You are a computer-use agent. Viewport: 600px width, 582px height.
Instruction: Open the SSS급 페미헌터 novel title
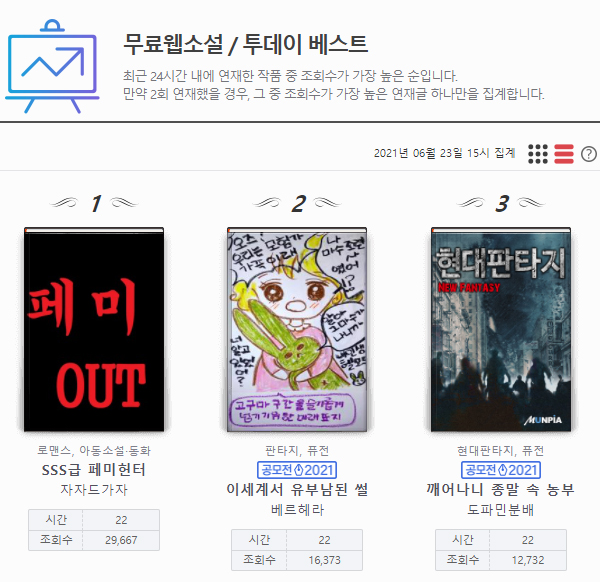[95, 469]
